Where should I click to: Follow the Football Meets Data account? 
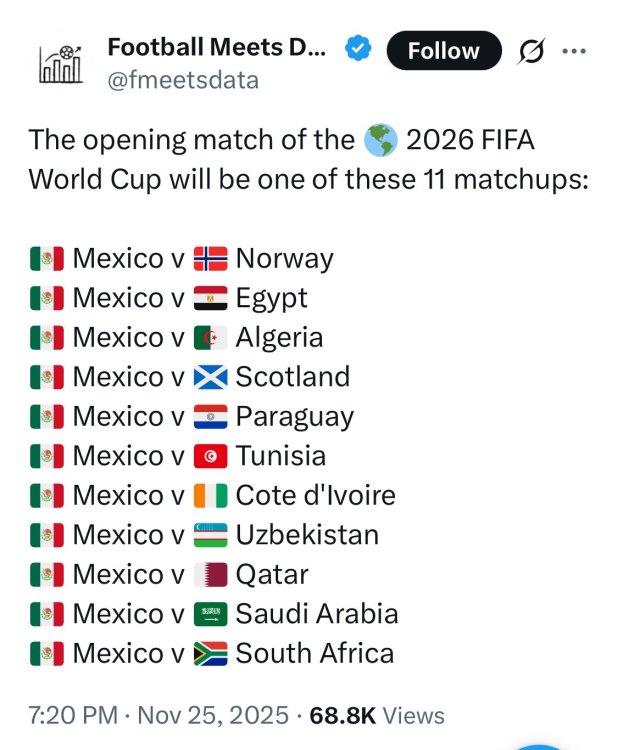443,50
